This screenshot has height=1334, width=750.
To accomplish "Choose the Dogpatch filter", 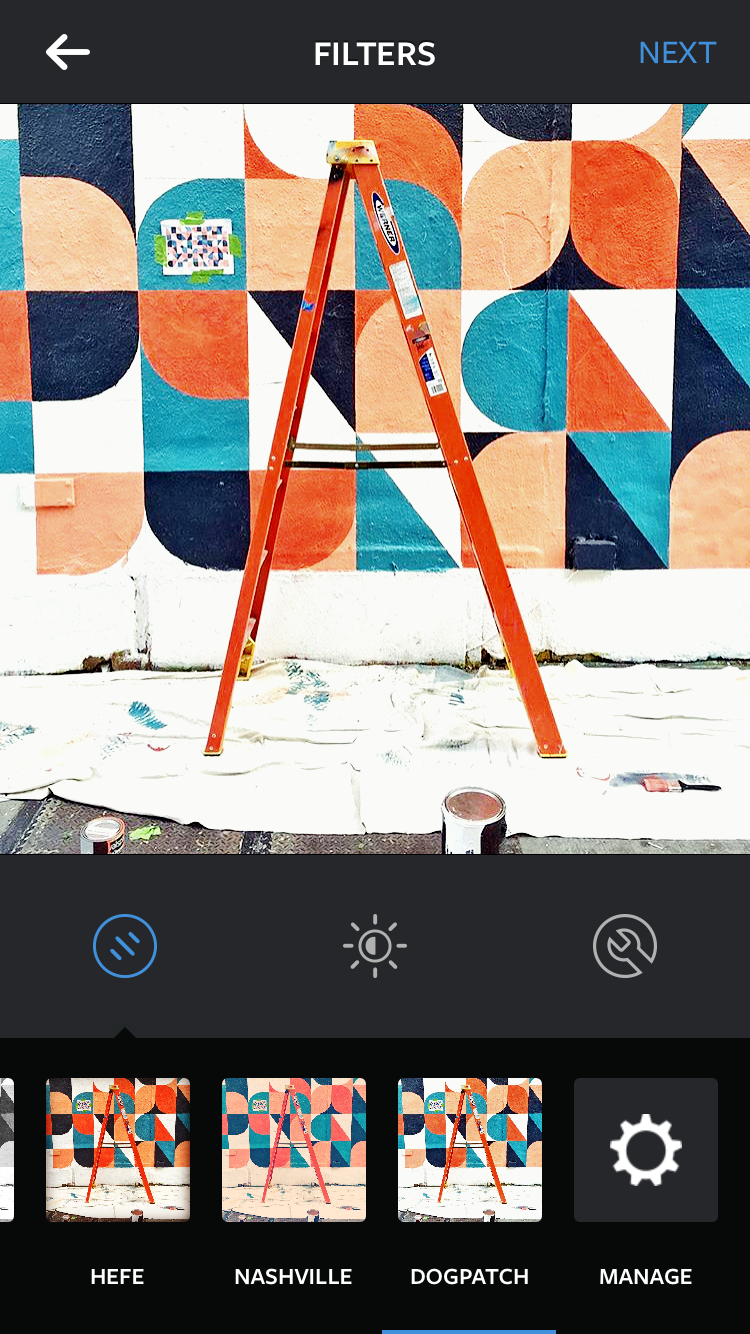I will click(470, 1150).
